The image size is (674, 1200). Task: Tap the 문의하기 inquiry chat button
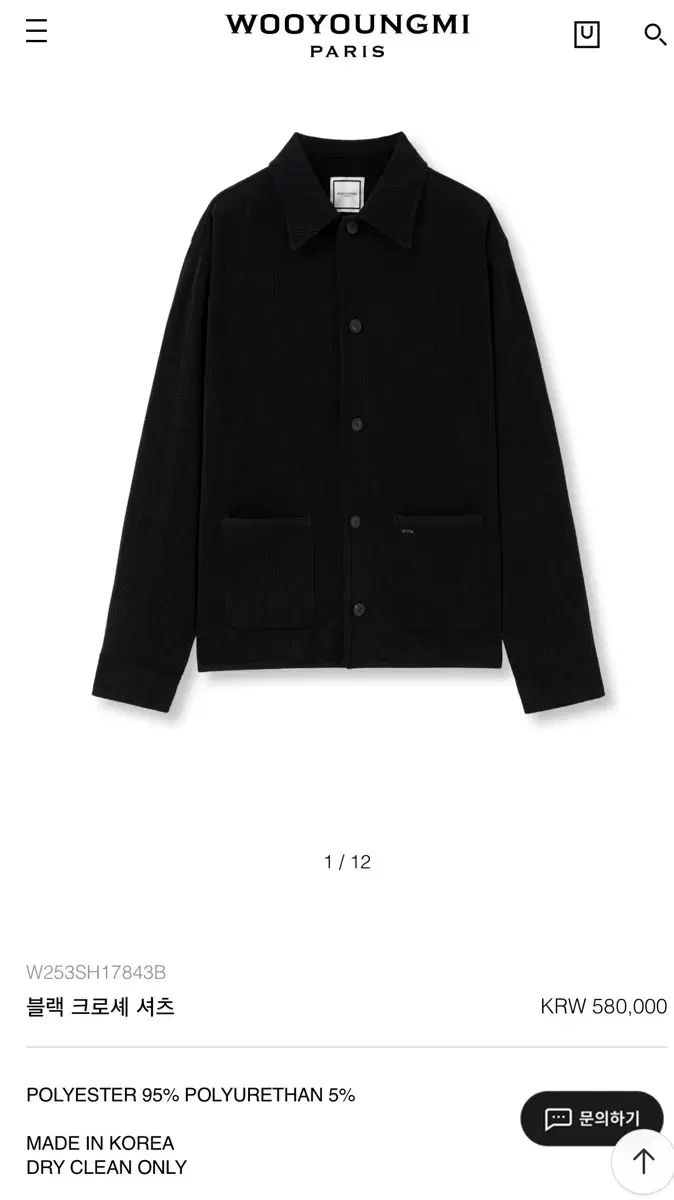click(x=591, y=1118)
